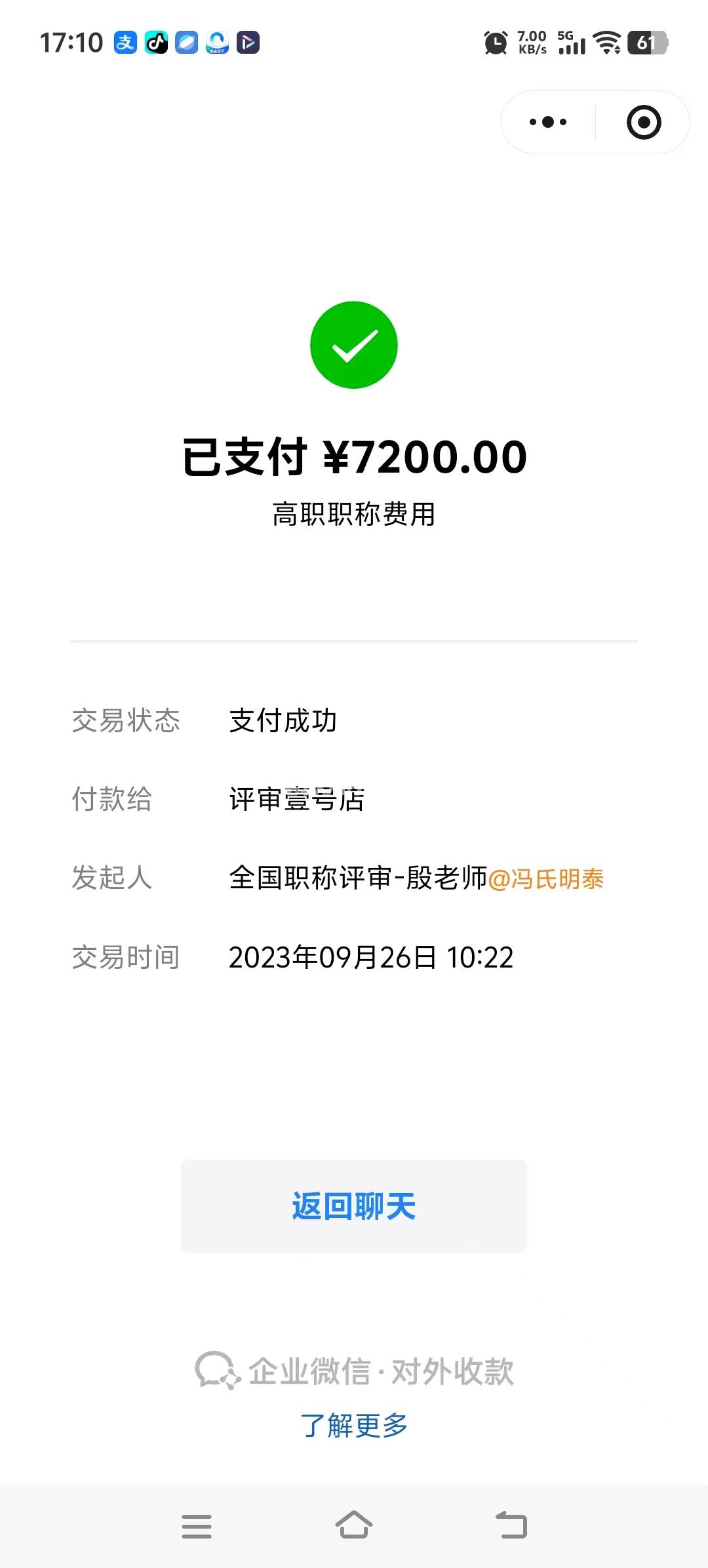
Task: Open recent apps from the navigation bar
Action: tap(197, 1525)
